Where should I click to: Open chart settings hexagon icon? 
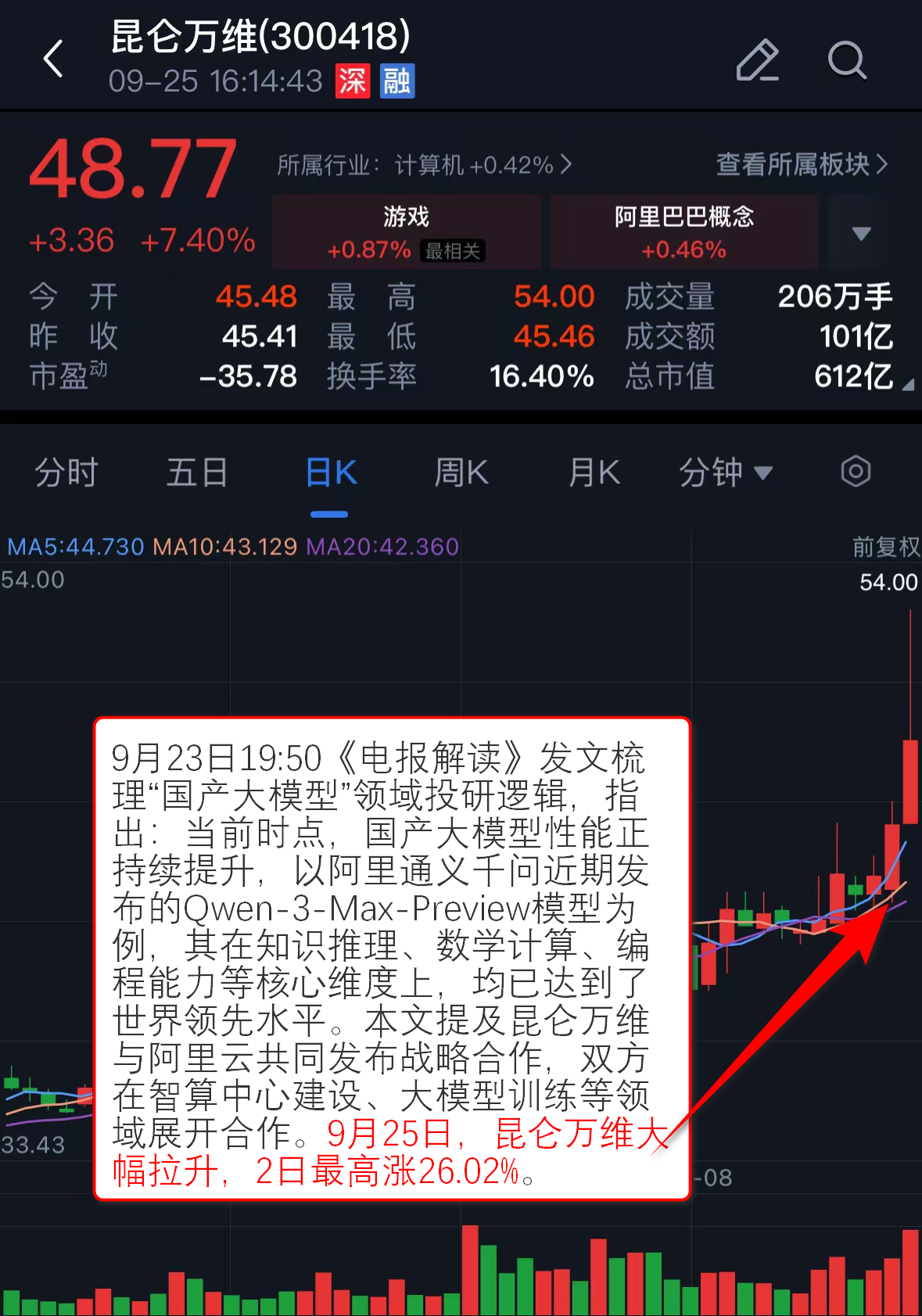[856, 472]
